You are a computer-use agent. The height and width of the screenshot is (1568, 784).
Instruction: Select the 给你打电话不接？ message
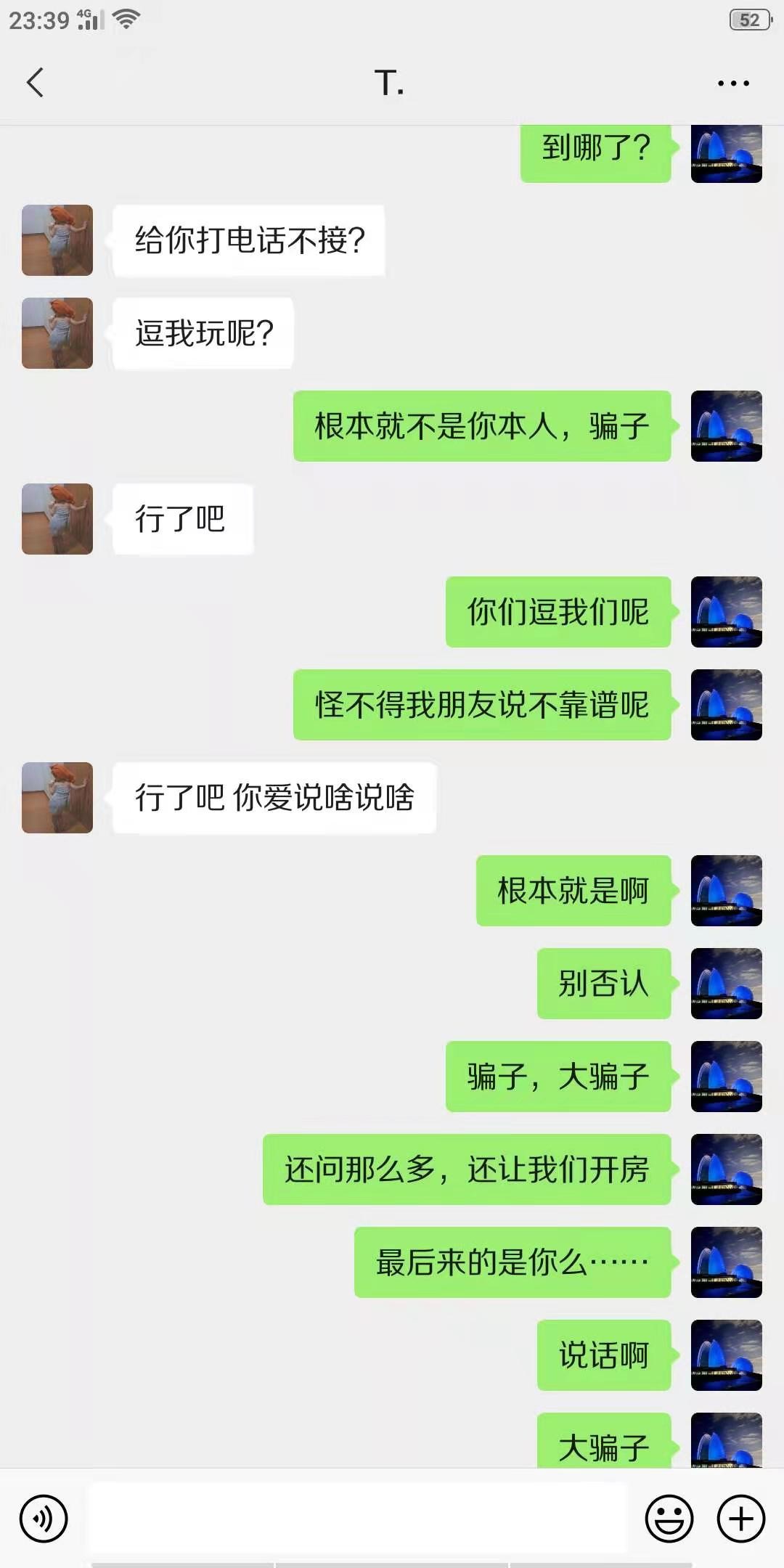250,240
